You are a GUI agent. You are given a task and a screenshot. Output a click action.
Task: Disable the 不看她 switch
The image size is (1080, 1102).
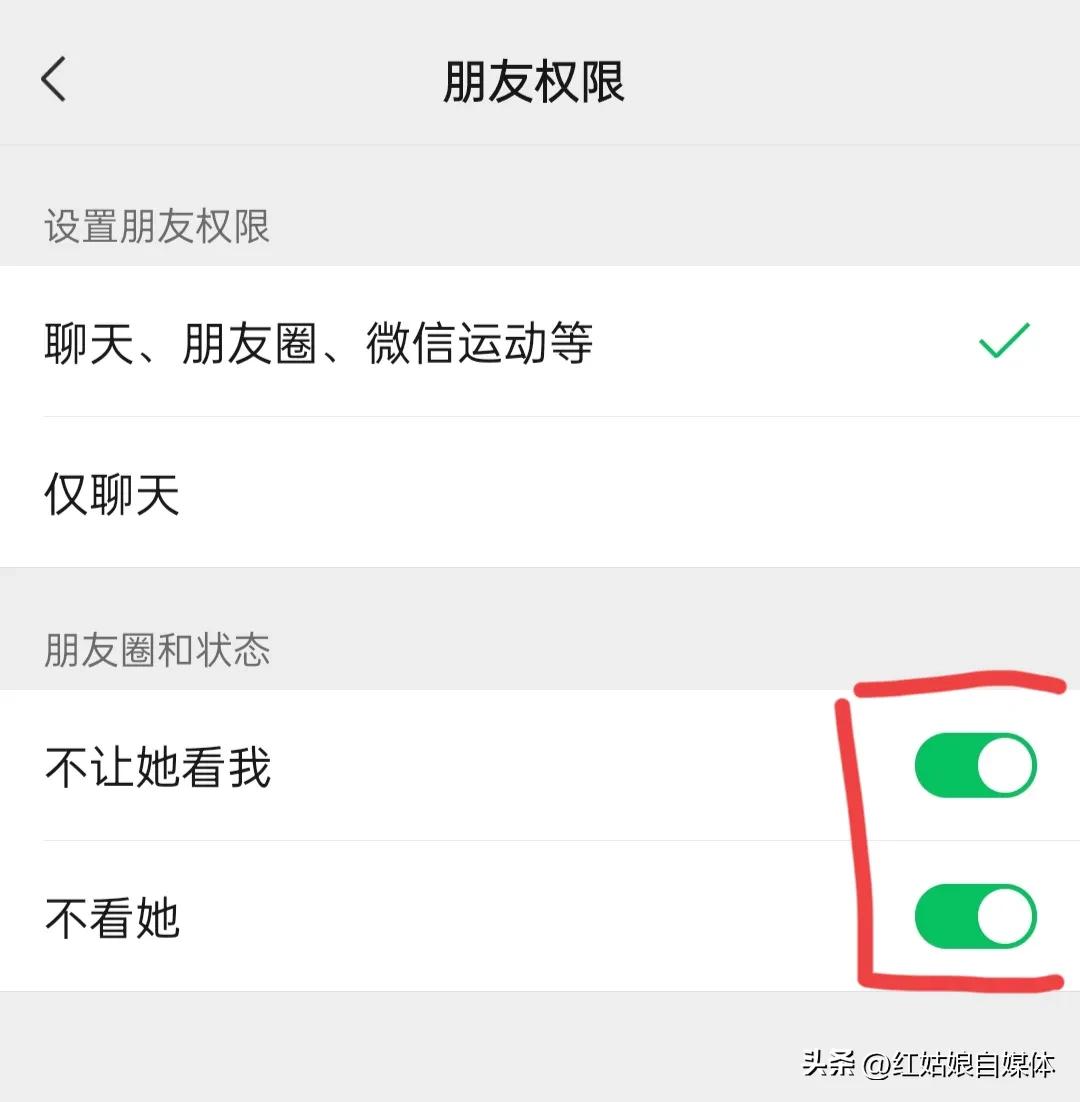coord(975,917)
